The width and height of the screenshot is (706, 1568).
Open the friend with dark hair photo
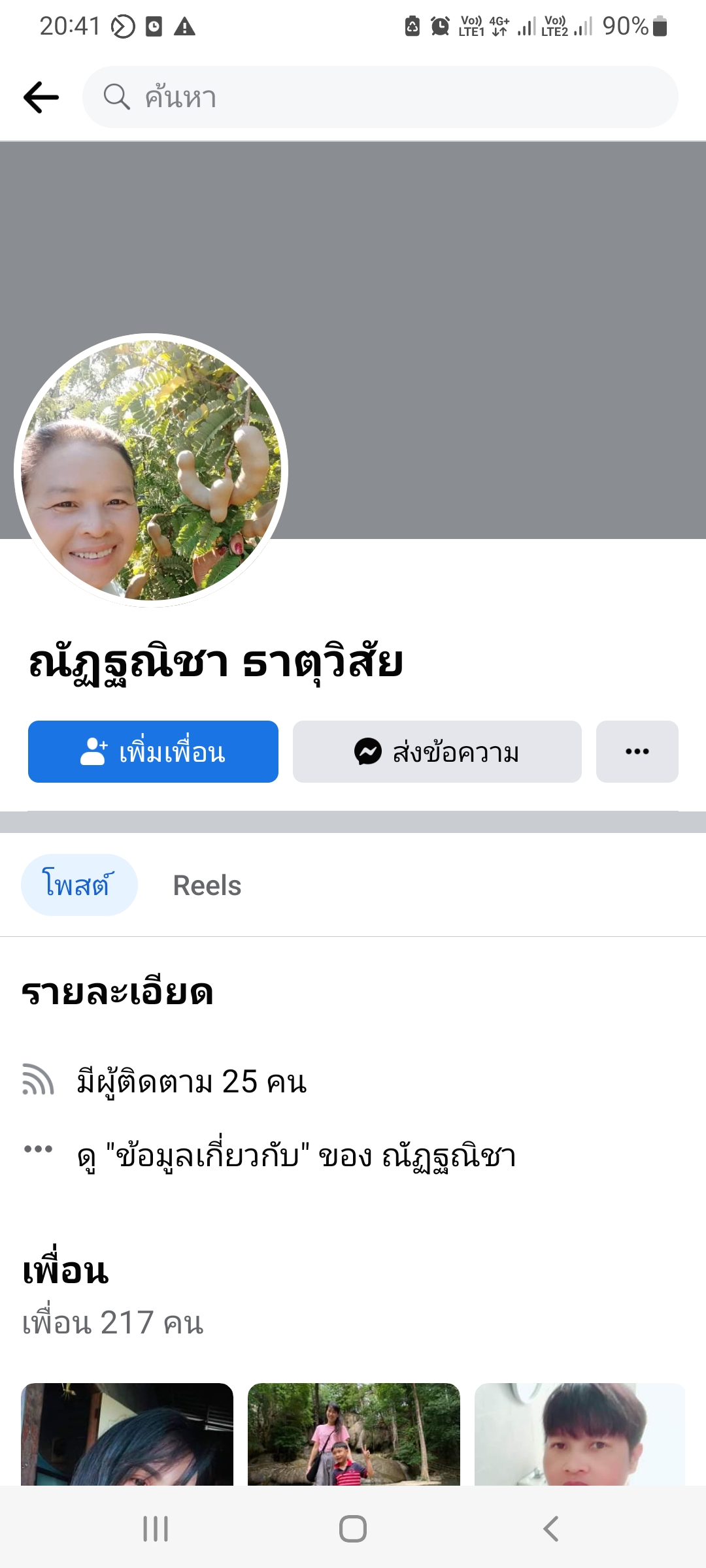click(127, 1434)
